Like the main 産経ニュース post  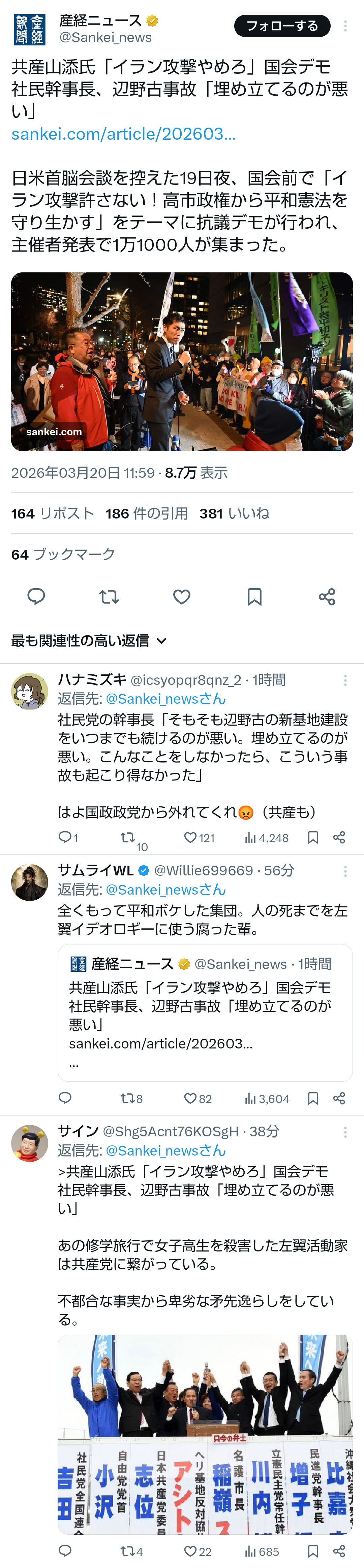(x=182, y=597)
